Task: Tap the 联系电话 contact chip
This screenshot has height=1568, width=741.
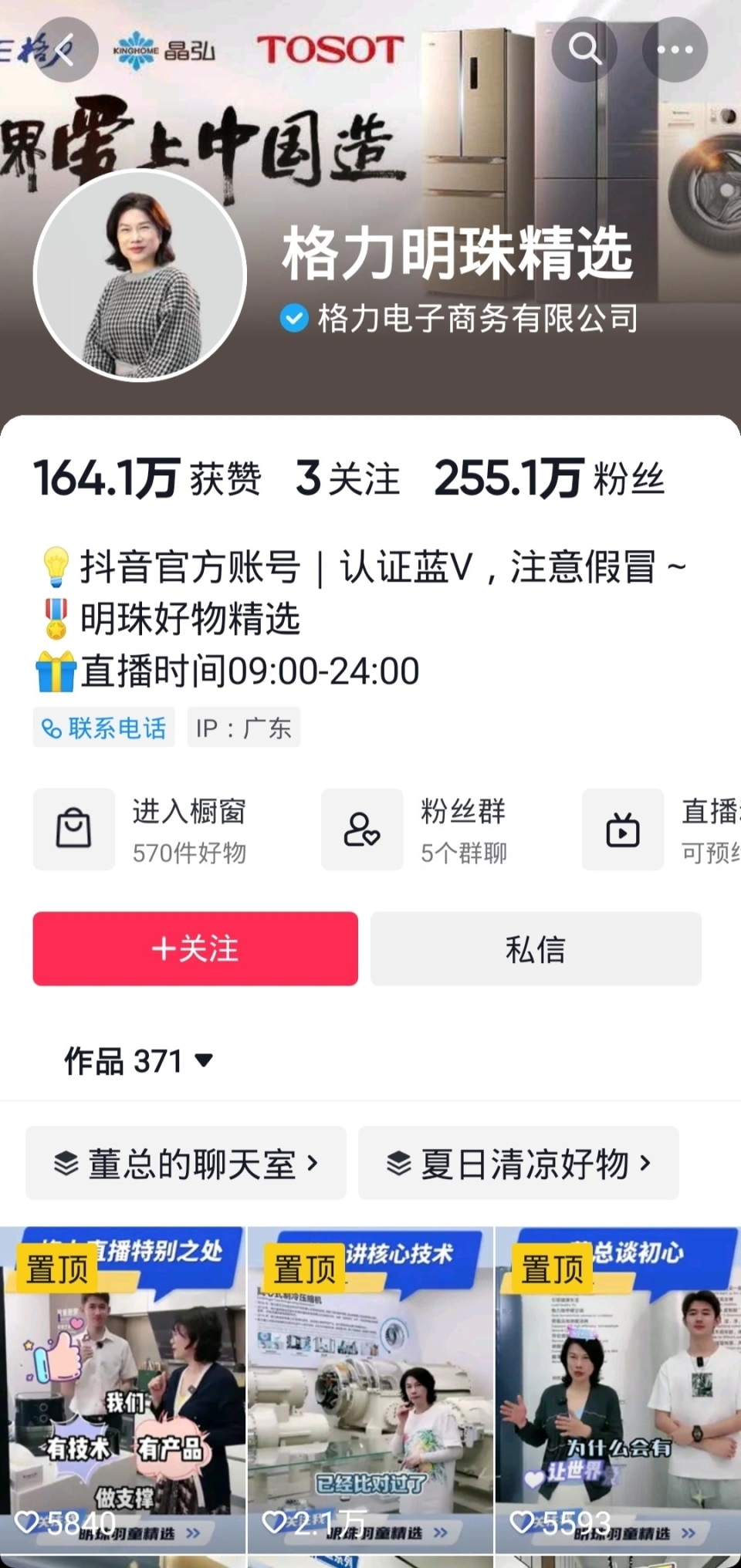Action: [x=104, y=728]
